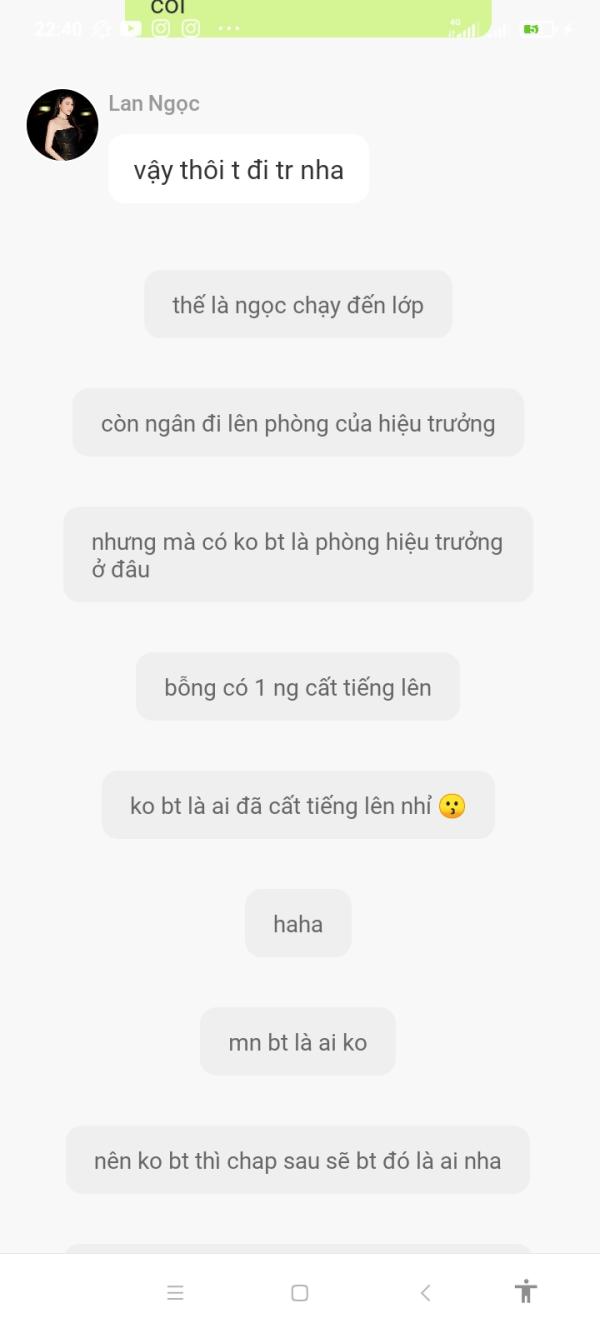
Task: Open the accessibility shortcut button
Action: pyautogui.click(x=526, y=1291)
